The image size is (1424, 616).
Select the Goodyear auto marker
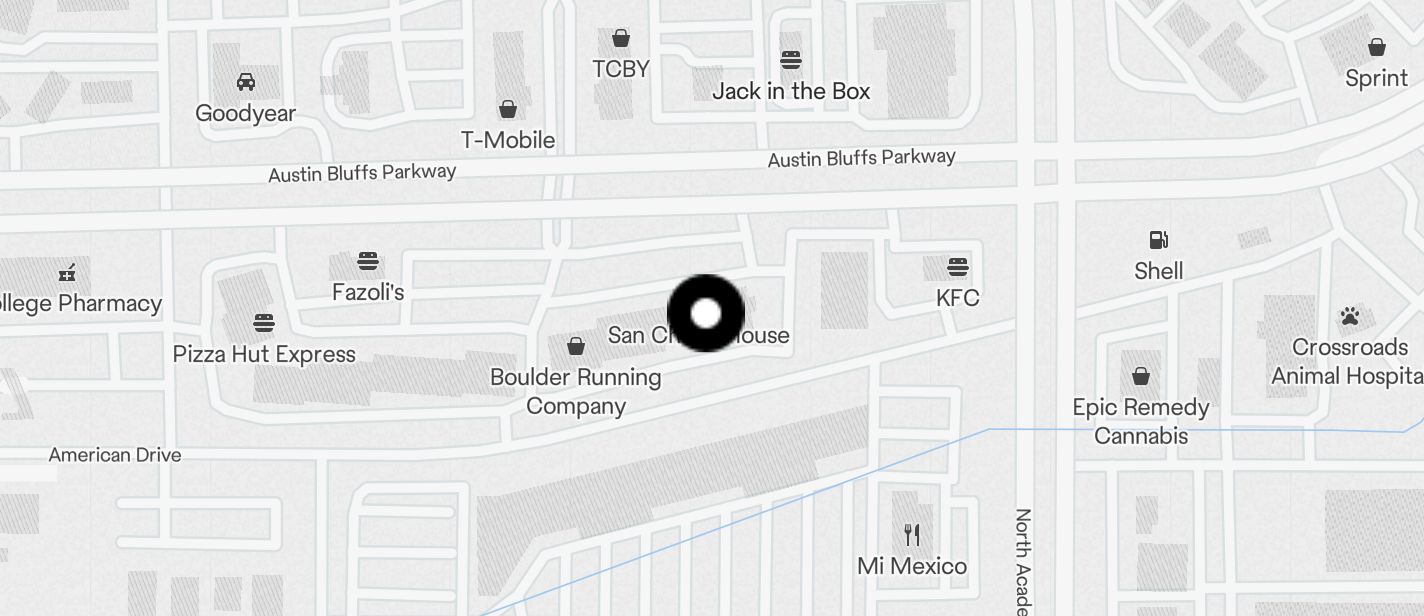[245, 82]
